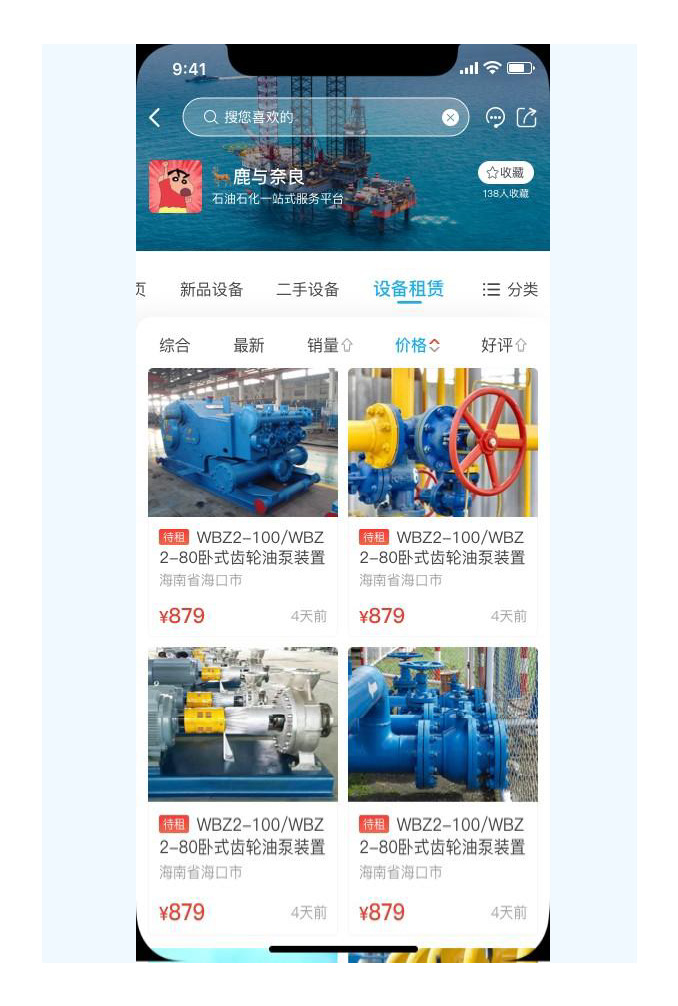
Task: Sort listings by 好评
Action: coord(503,346)
